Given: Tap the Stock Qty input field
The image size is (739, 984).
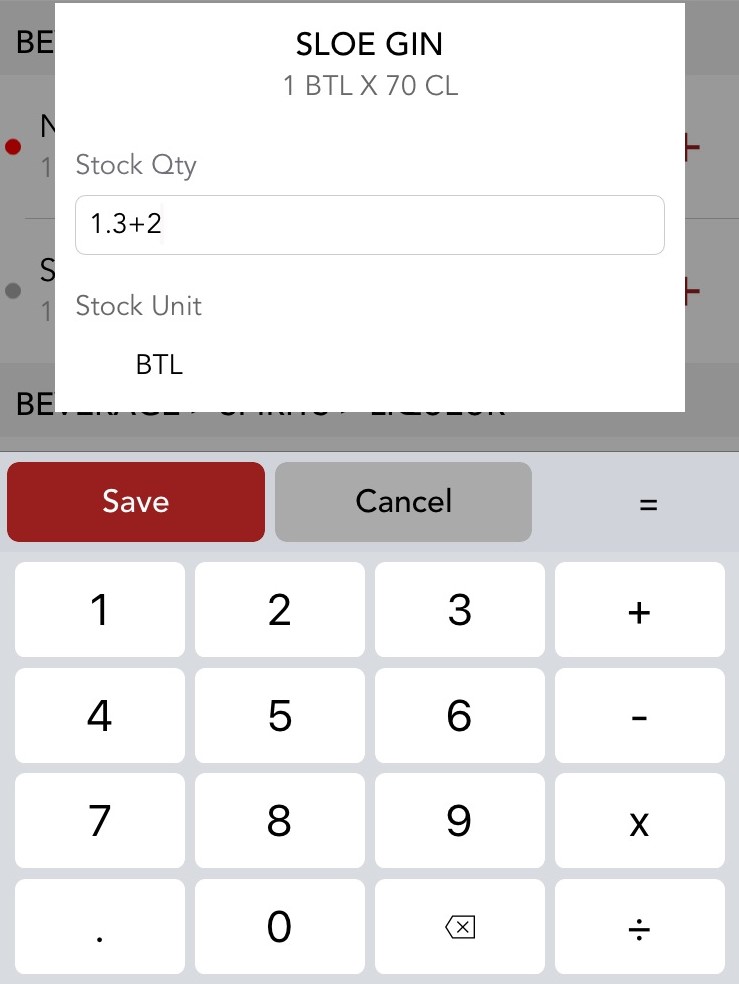Looking at the screenshot, I should pyautogui.click(x=370, y=225).
